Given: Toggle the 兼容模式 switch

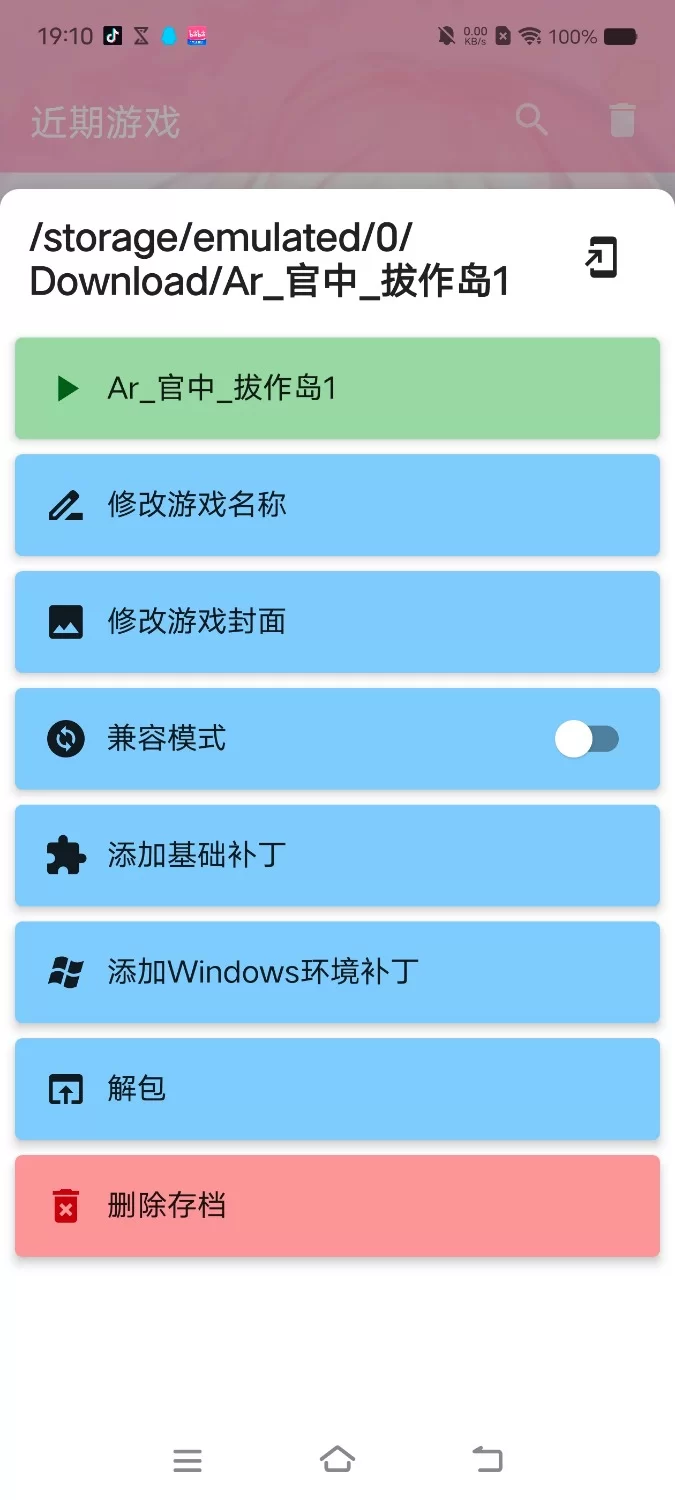Looking at the screenshot, I should coord(587,739).
